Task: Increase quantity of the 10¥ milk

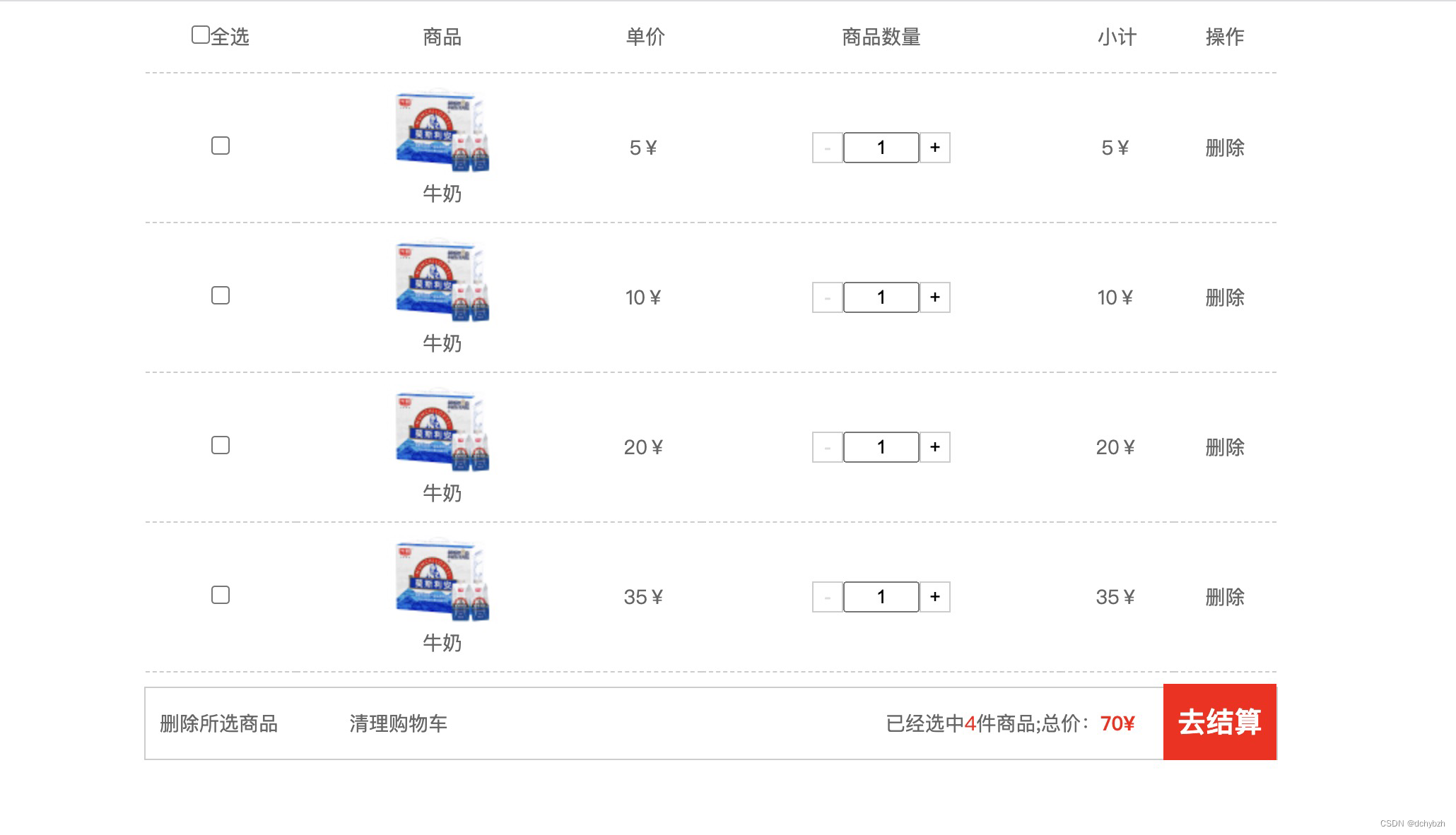Action: pos(935,297)
